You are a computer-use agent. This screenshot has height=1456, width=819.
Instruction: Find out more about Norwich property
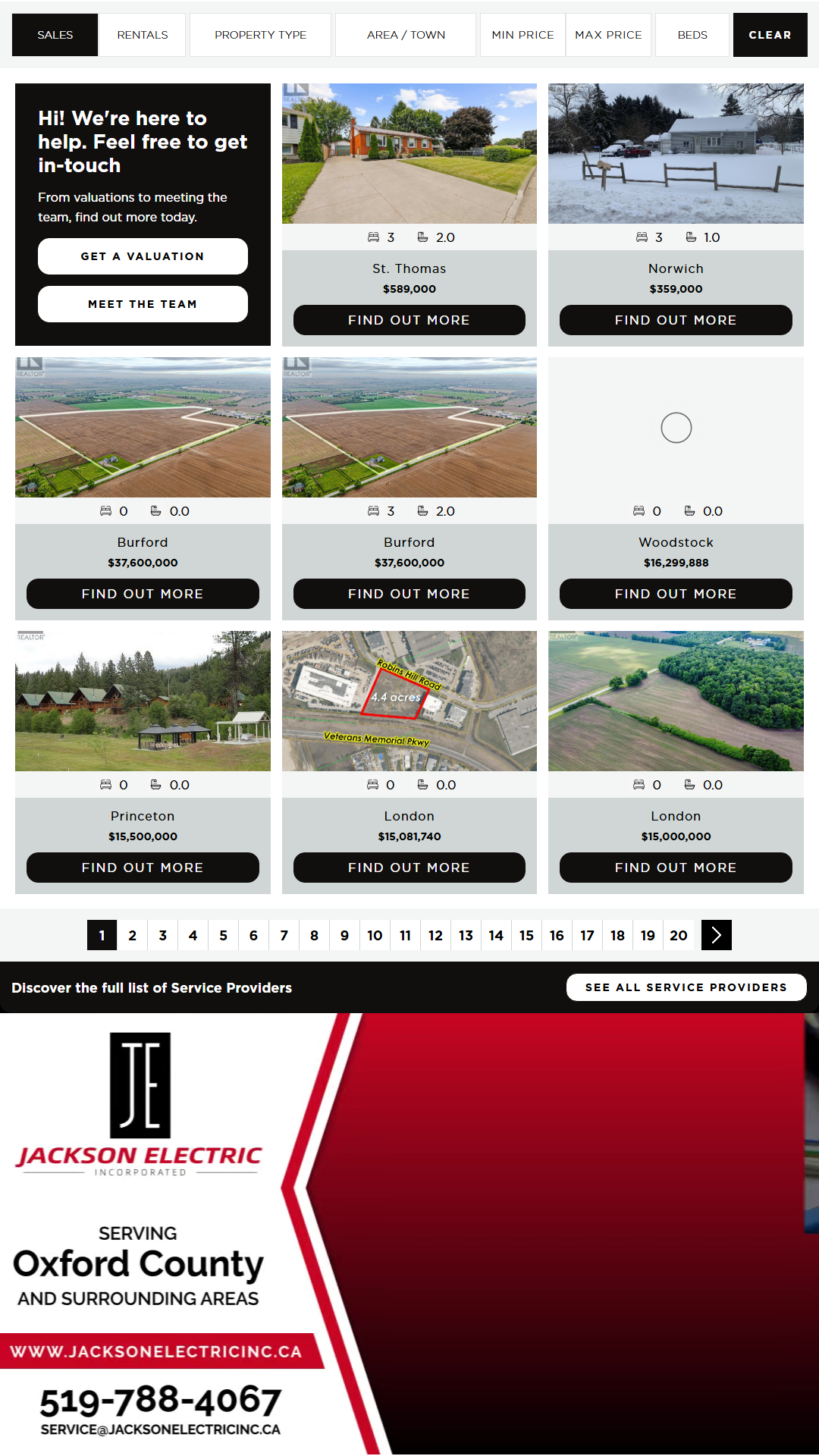tap(676, 320)
